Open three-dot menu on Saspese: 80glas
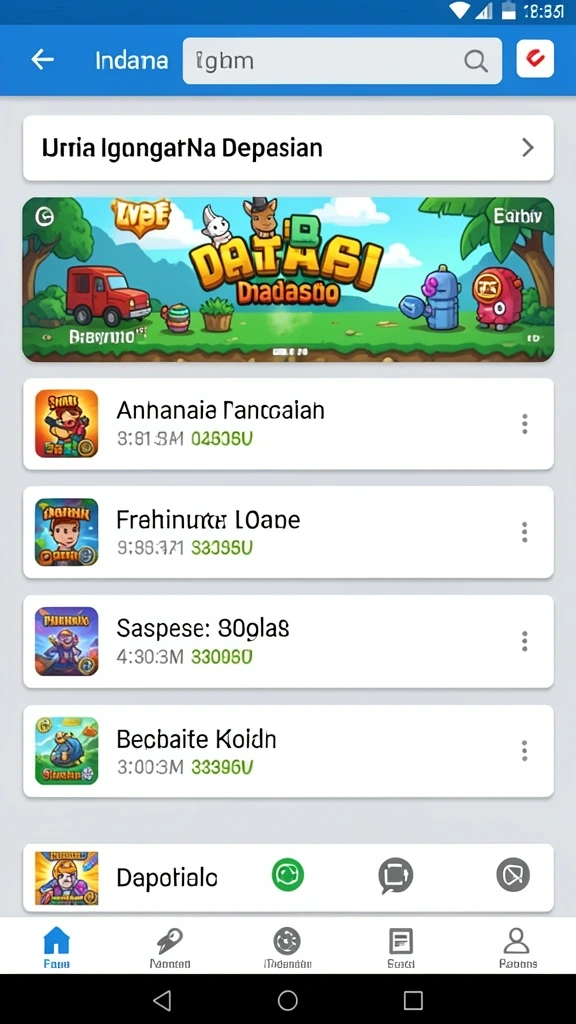Screen dimensions: 576x1024 pos(524,641)
